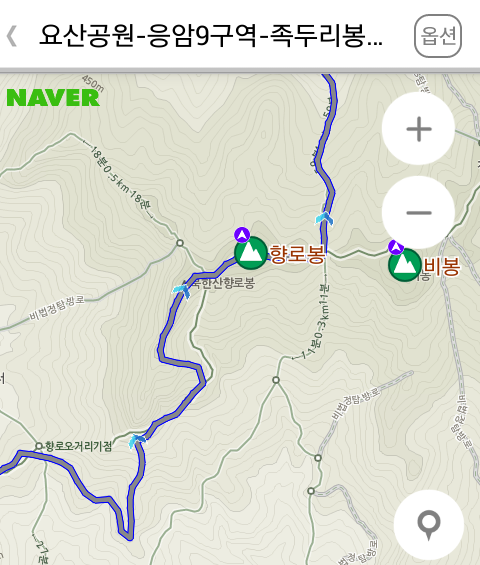Screen dimensions: 480x565
Task: Zoom out the map with minus button
Action: pyautogui.click(x=418, y=213)
